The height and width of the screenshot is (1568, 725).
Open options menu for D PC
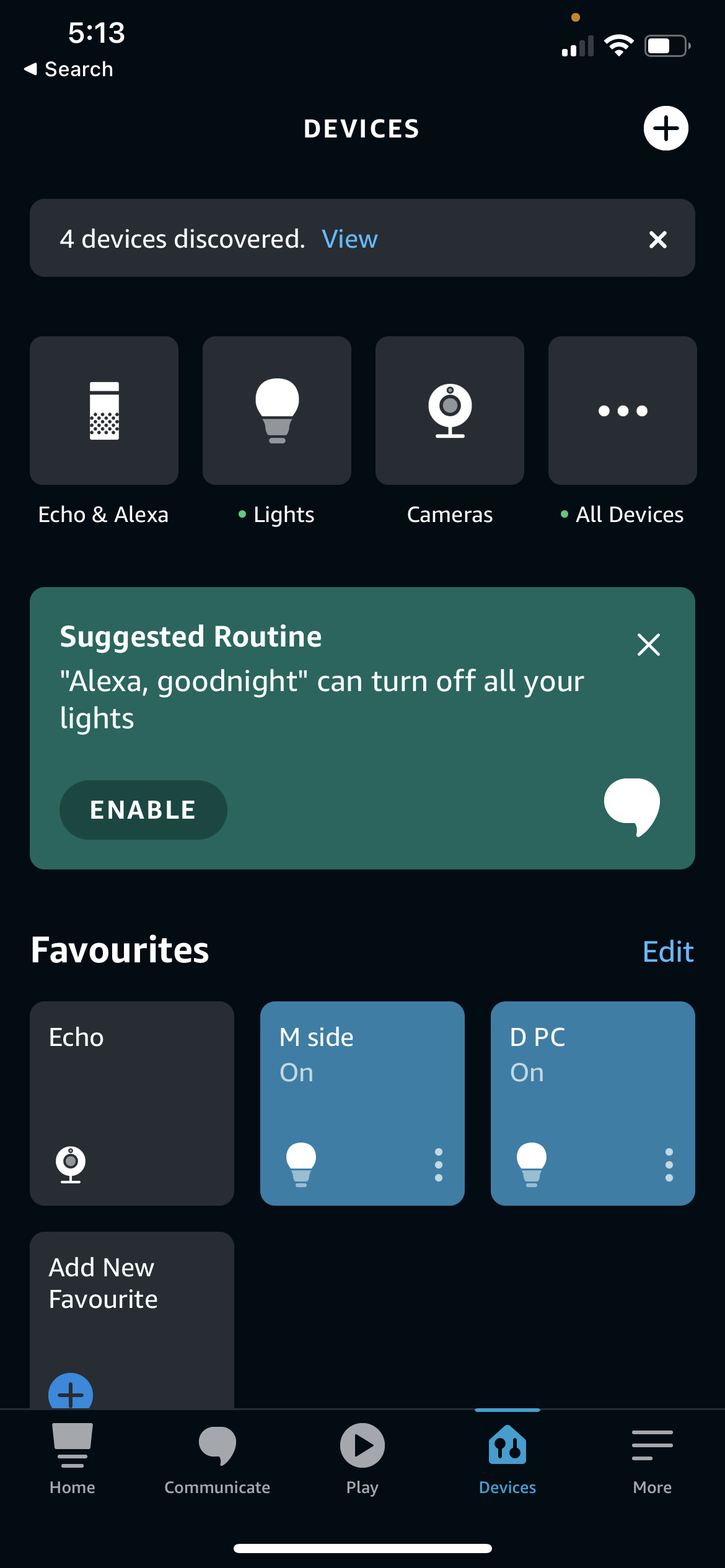[x=669, y=1164]
